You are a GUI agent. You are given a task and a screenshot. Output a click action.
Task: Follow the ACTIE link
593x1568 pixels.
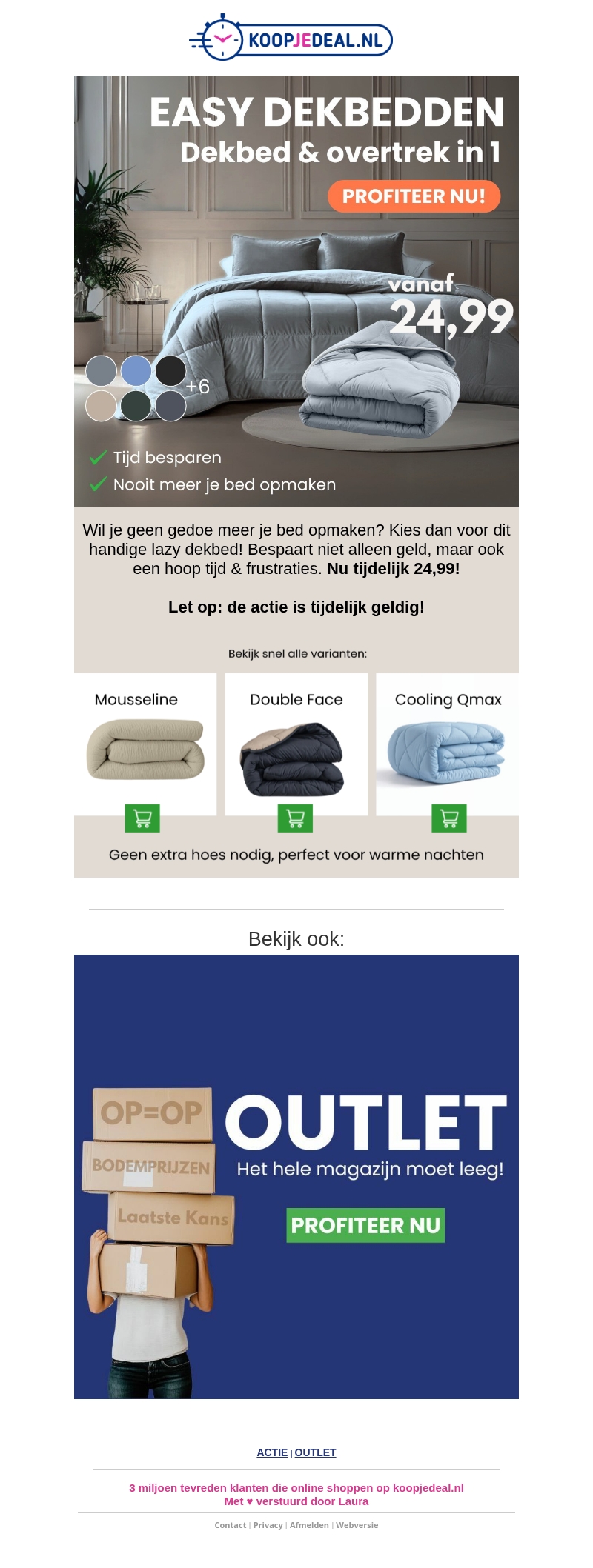pyautogui.click(x=272, y=1452)
